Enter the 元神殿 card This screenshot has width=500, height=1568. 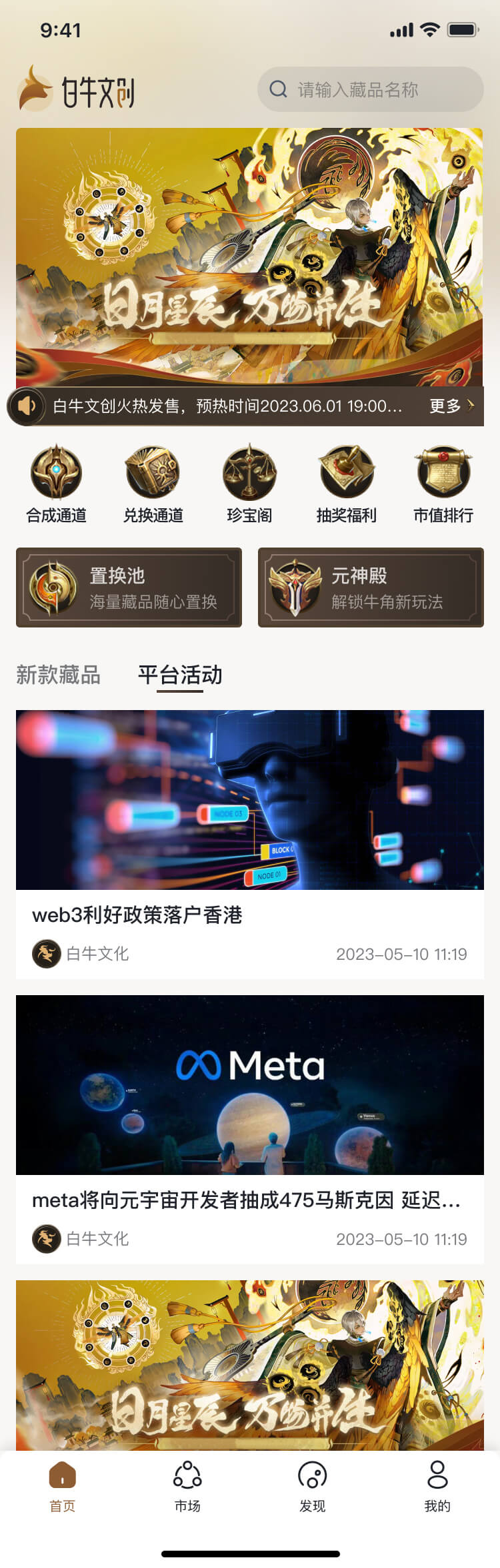click(x=371, y=588)
